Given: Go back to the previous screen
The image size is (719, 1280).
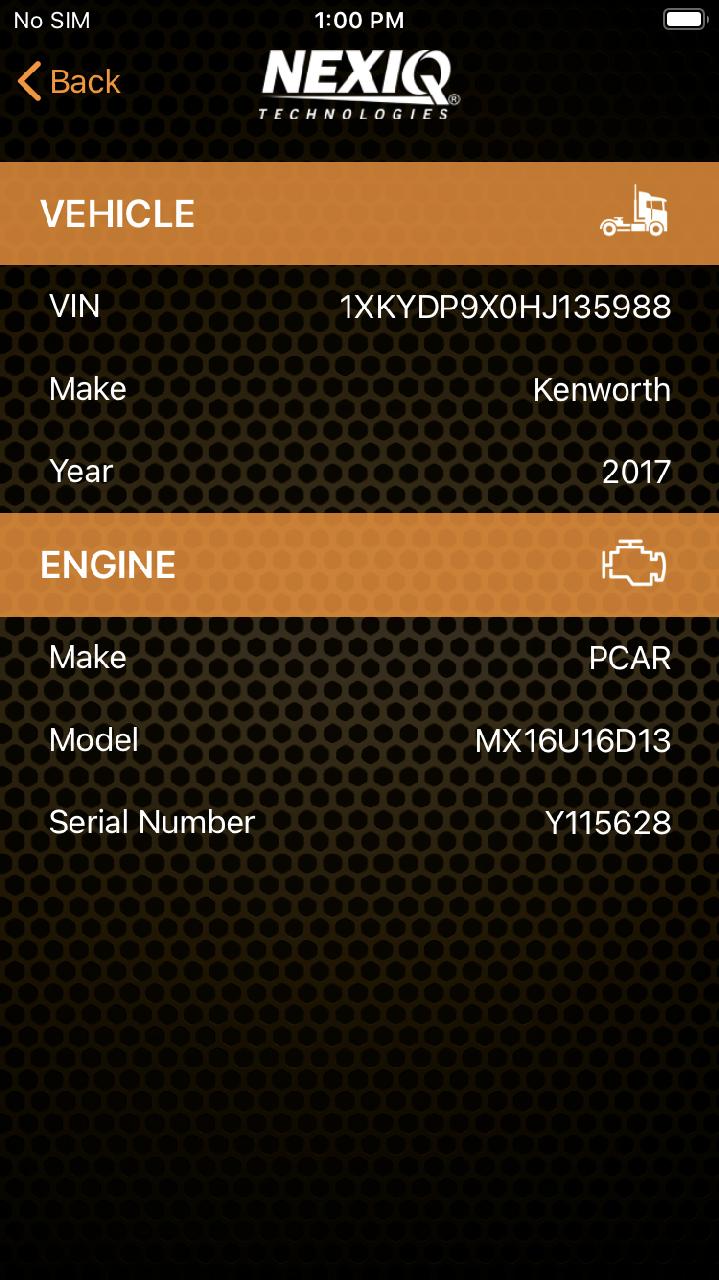Looking at the screenshot, I should pos(69,82).
